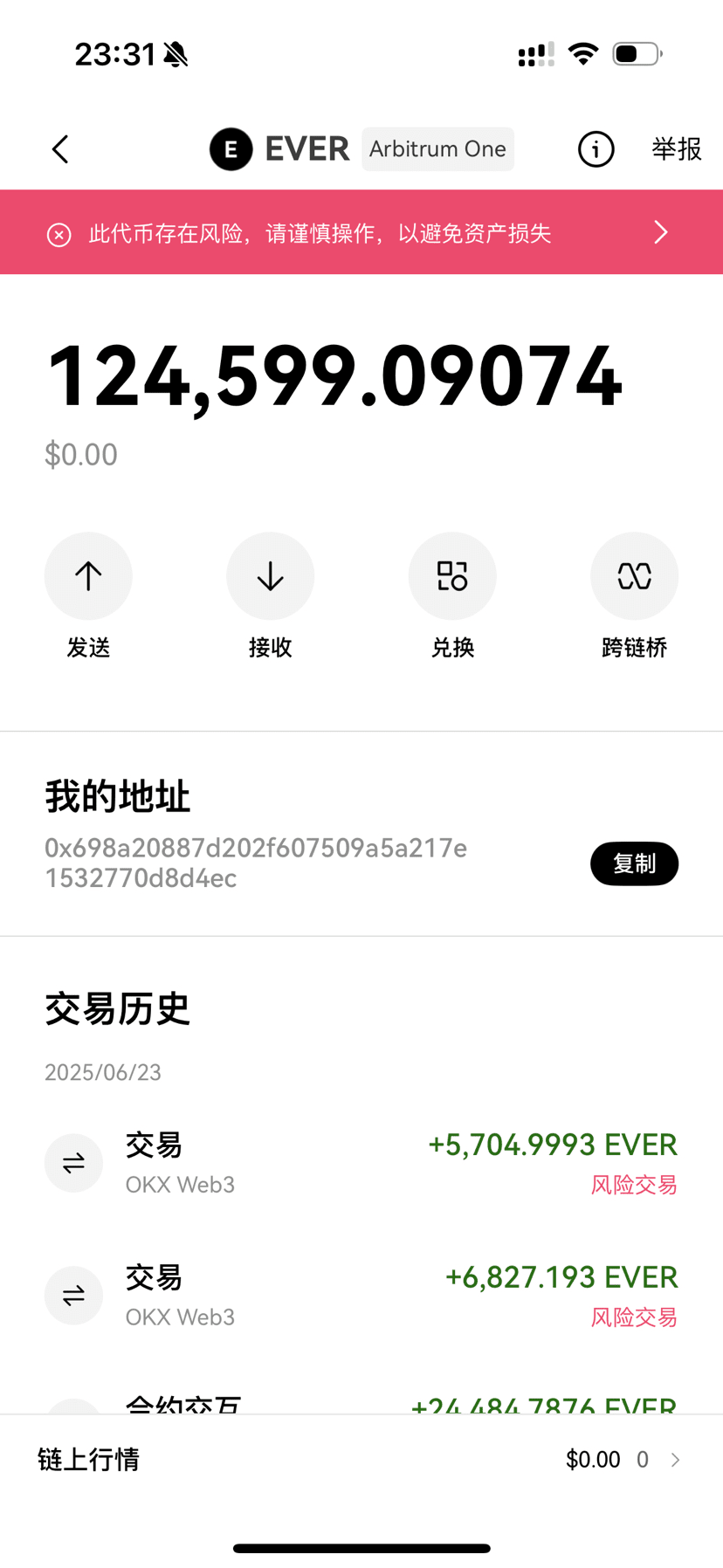Viewport: 723px width, 1568px height.
Task: Tap 举报 to report this token
Action: [677, 148]
